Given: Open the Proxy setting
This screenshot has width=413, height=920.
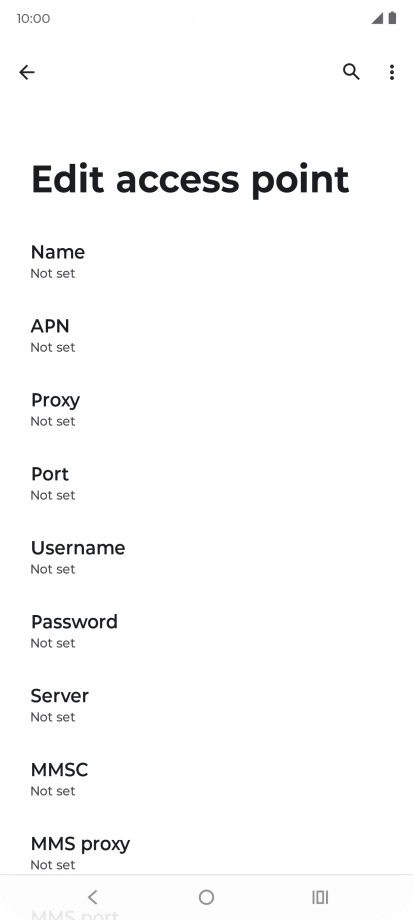Looking at the screenshot, I should coord(206,410).
